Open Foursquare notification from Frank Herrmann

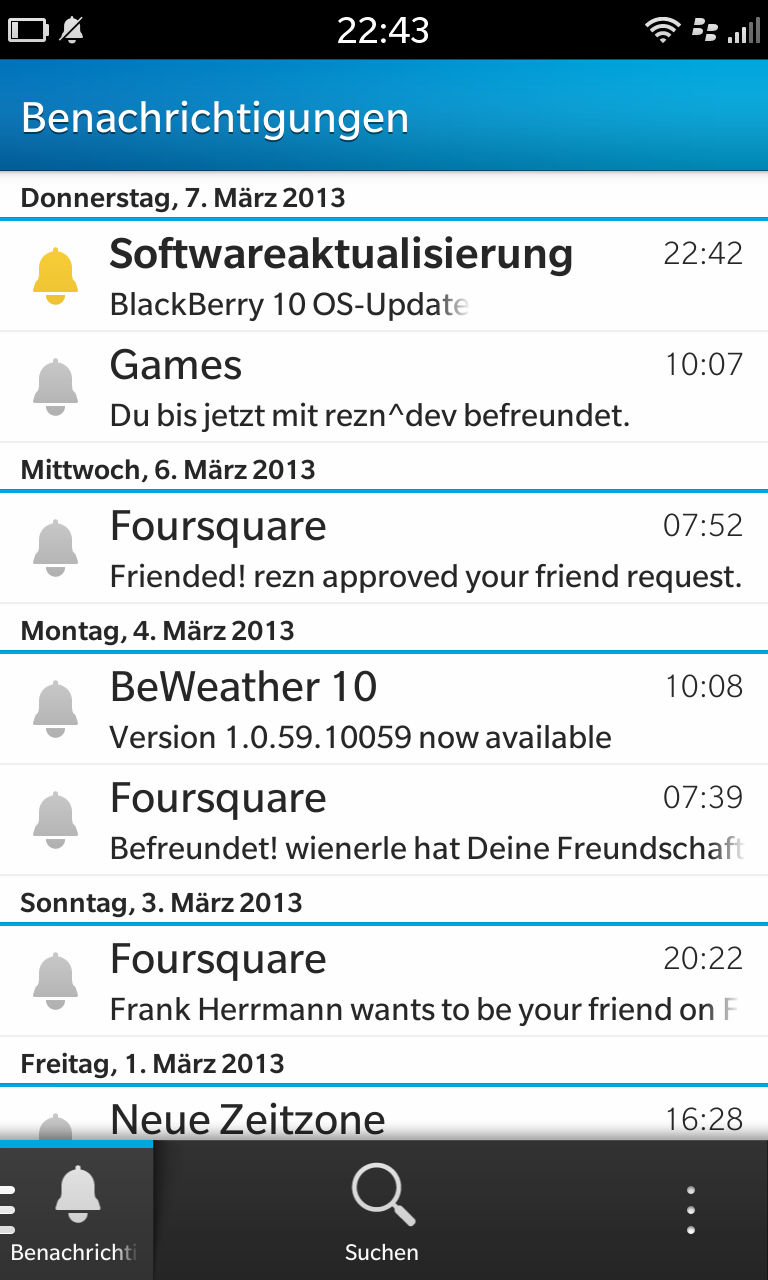click(x=384, y=981)
